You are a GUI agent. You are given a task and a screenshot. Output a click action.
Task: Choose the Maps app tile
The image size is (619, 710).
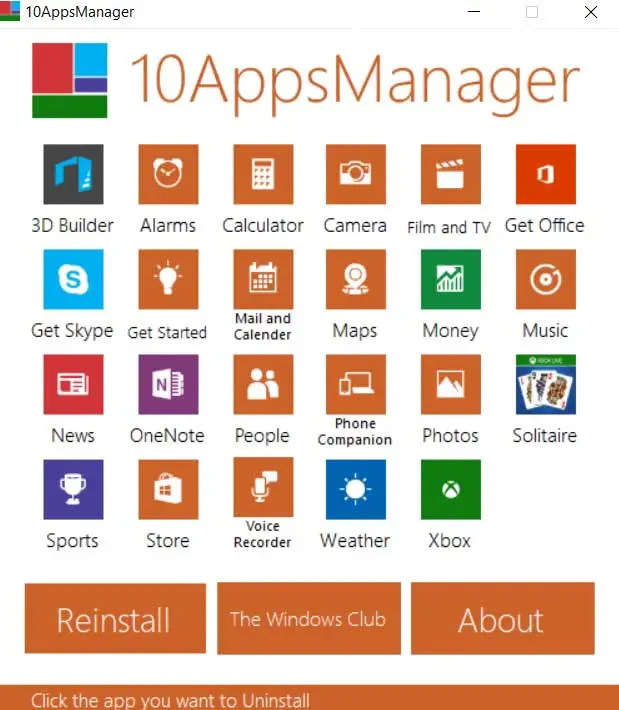click(x=355, y=280)
